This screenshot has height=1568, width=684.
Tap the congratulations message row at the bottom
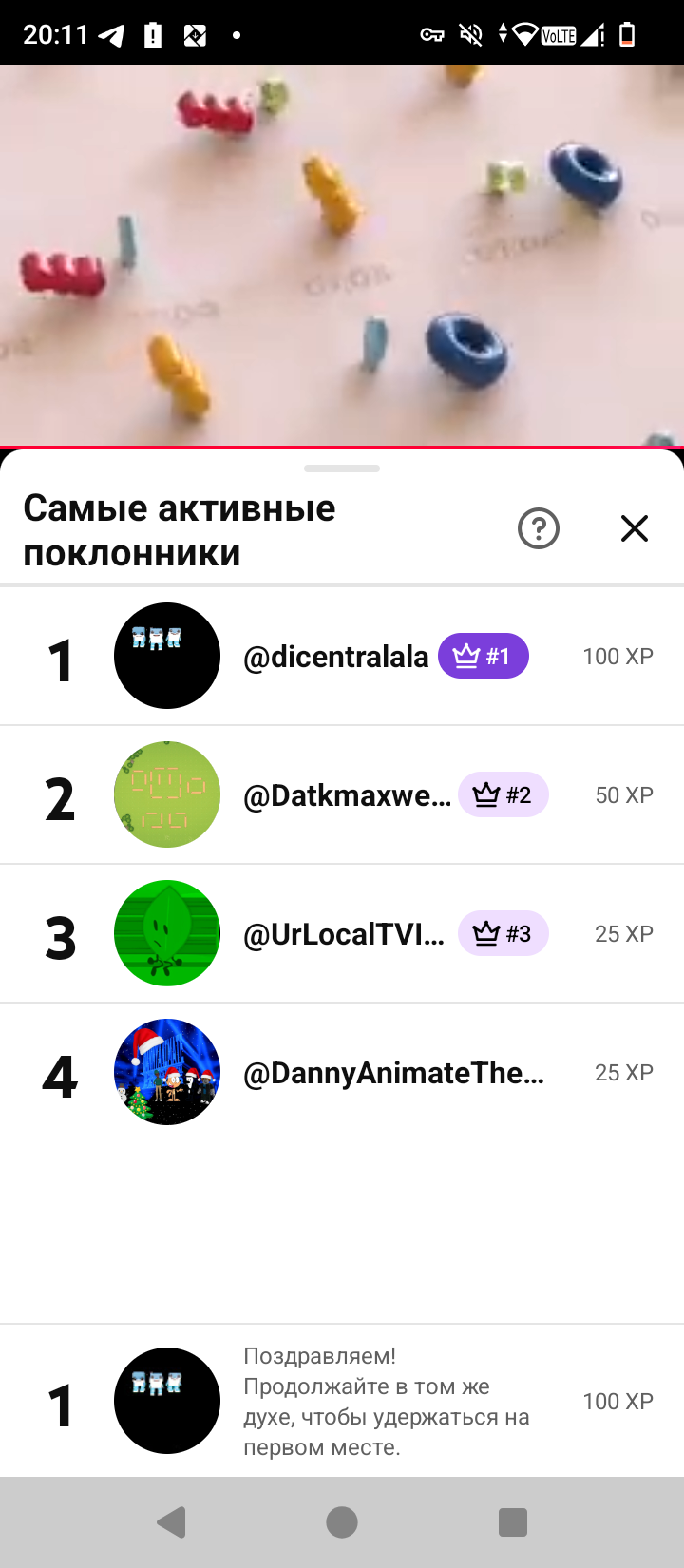(342, 1401)
